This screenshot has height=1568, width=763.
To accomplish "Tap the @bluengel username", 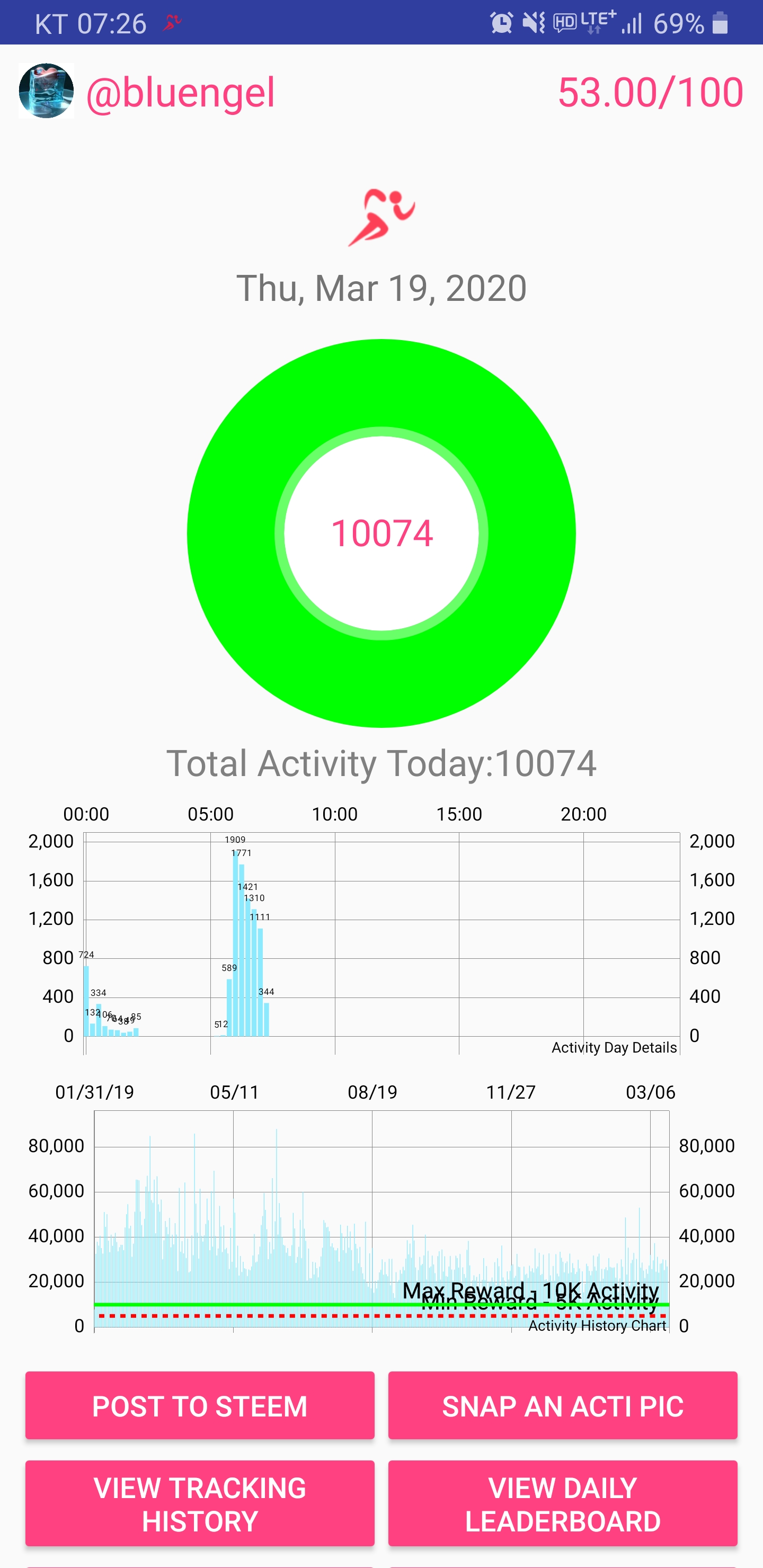I will click(x=180, y=93).
